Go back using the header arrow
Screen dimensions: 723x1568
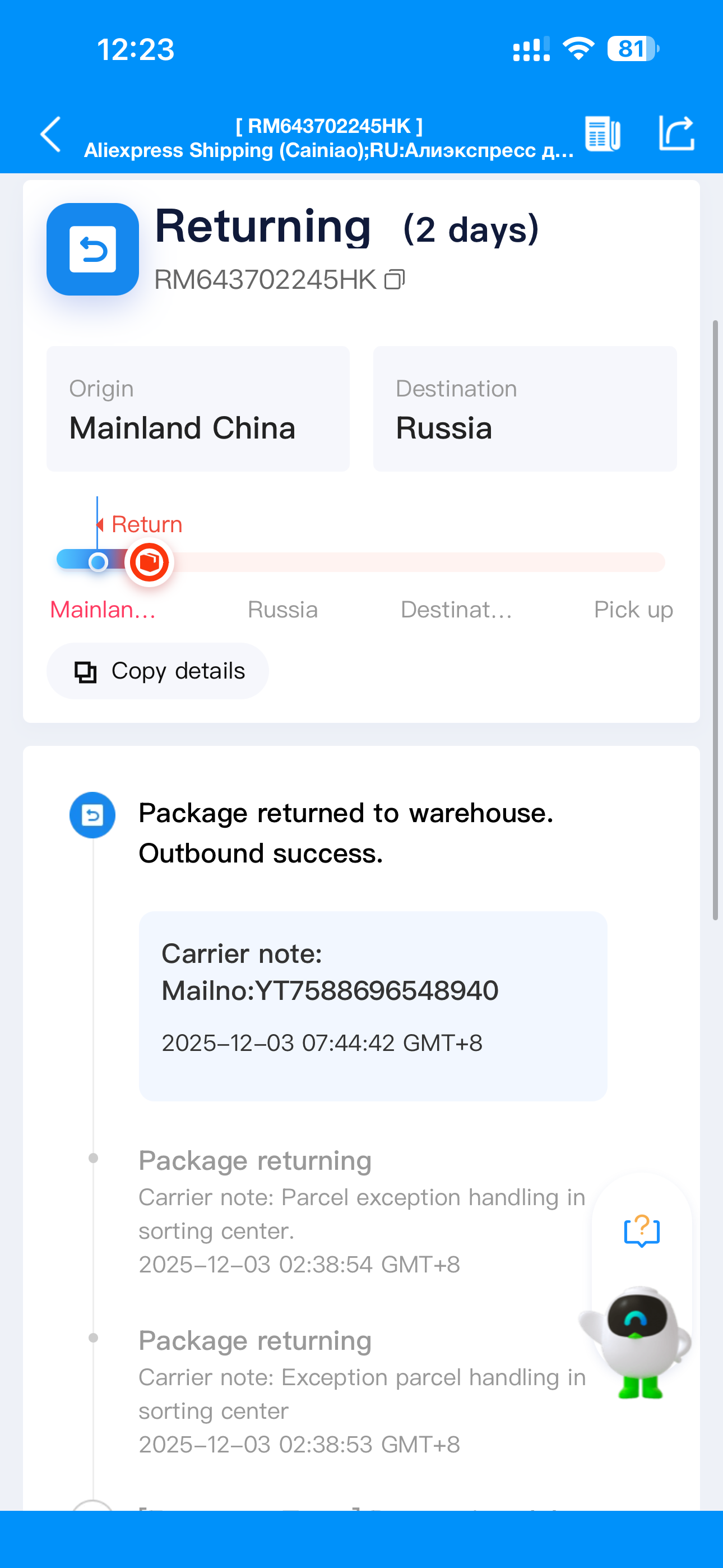(x=51, y=134)
